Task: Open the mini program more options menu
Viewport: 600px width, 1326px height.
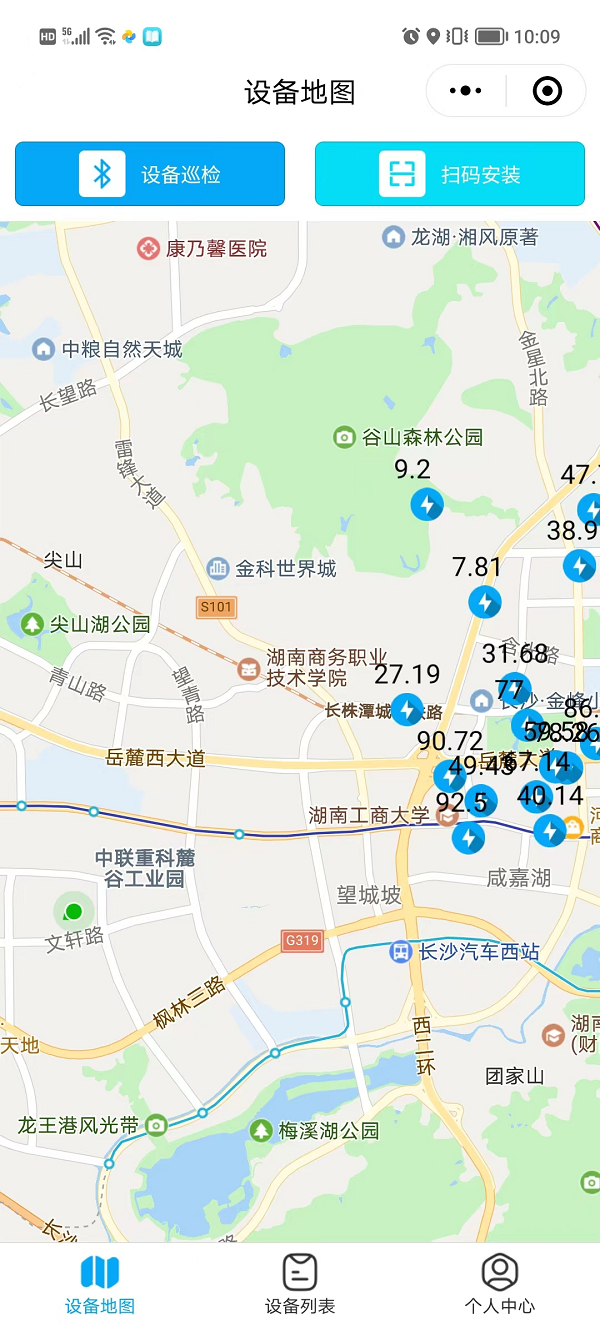Action: [466, 91]
